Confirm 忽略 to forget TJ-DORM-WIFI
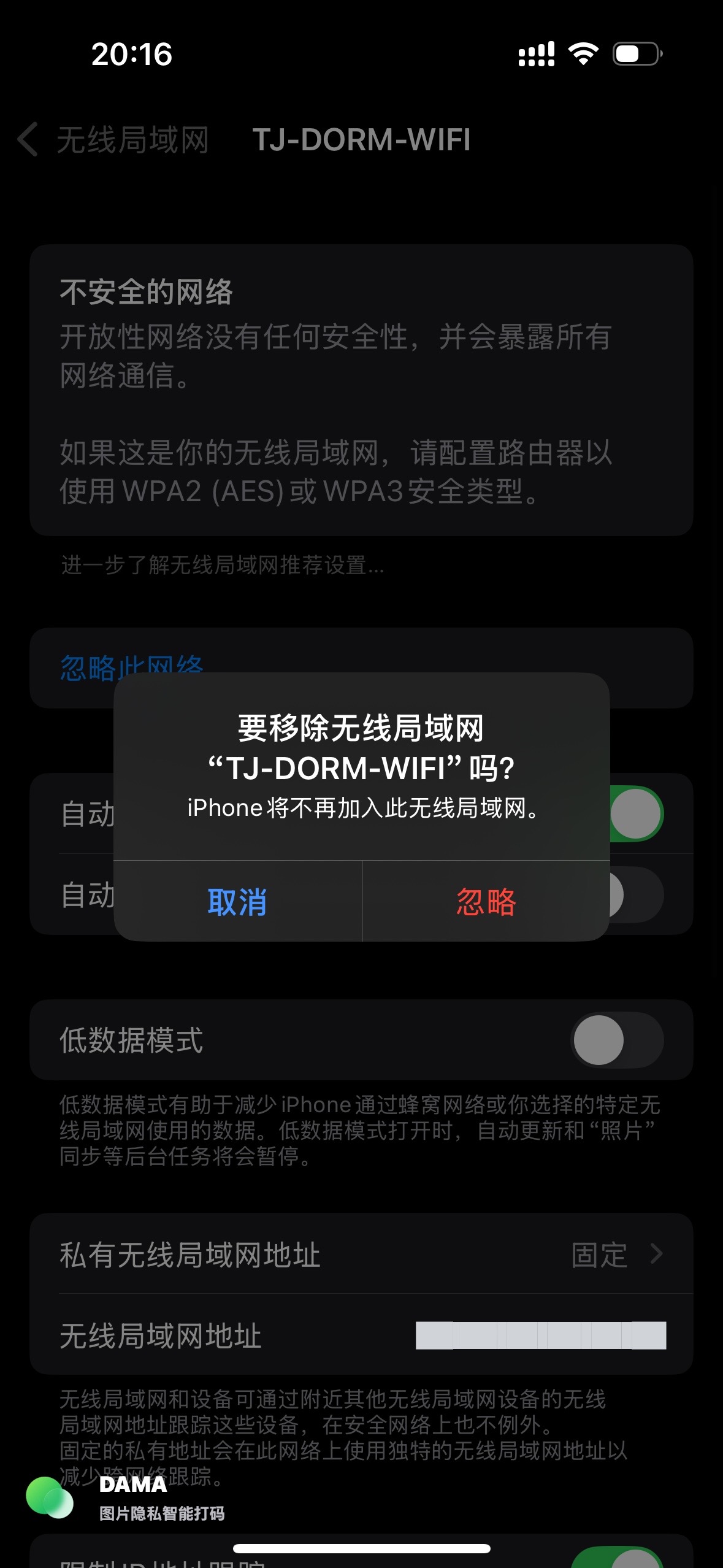Image resolution: width=723 pixels, height=1568 pixels. pyautogui.click(x=486, y=901)
